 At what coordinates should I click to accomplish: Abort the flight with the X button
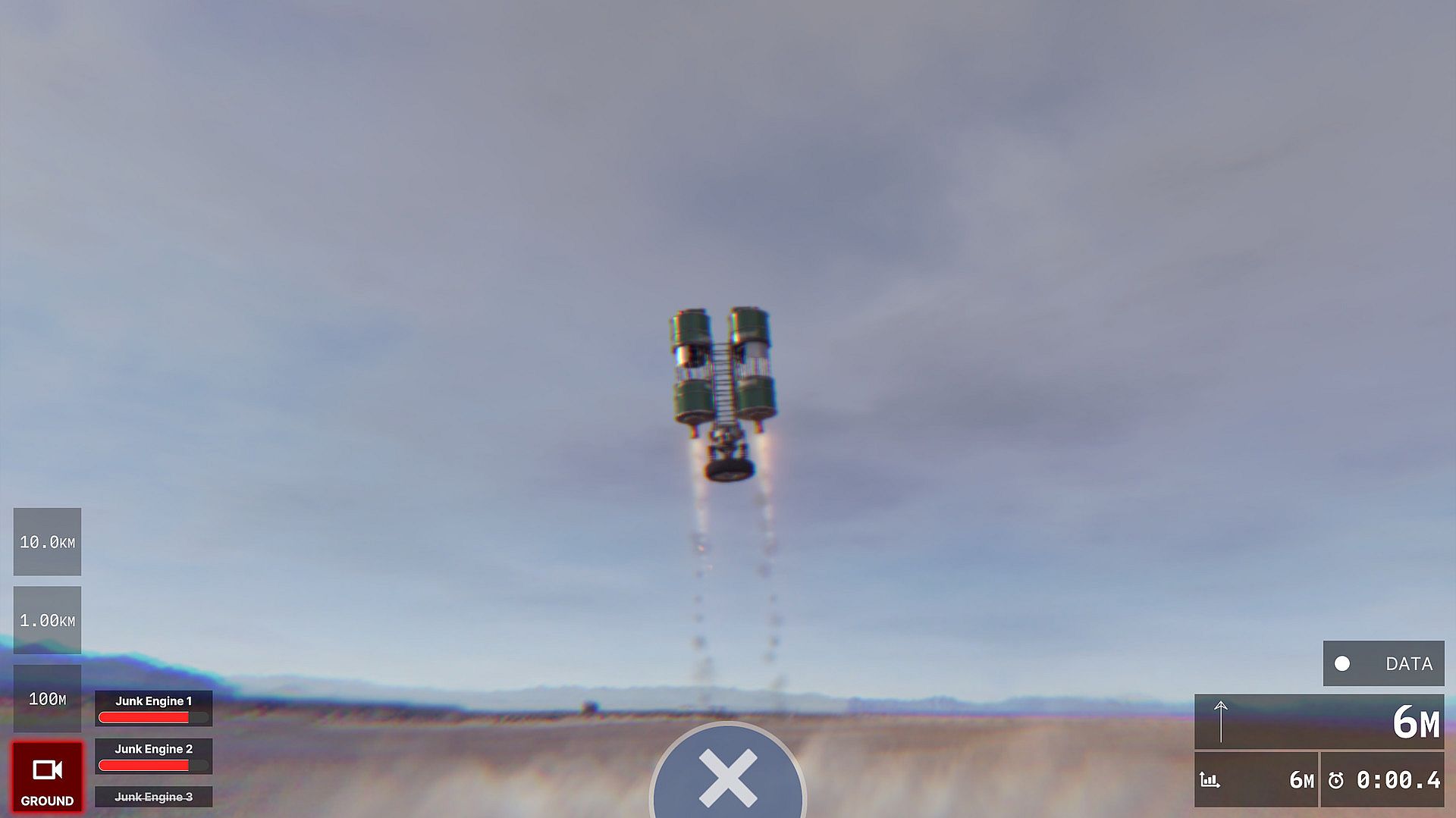pos(727,777)
